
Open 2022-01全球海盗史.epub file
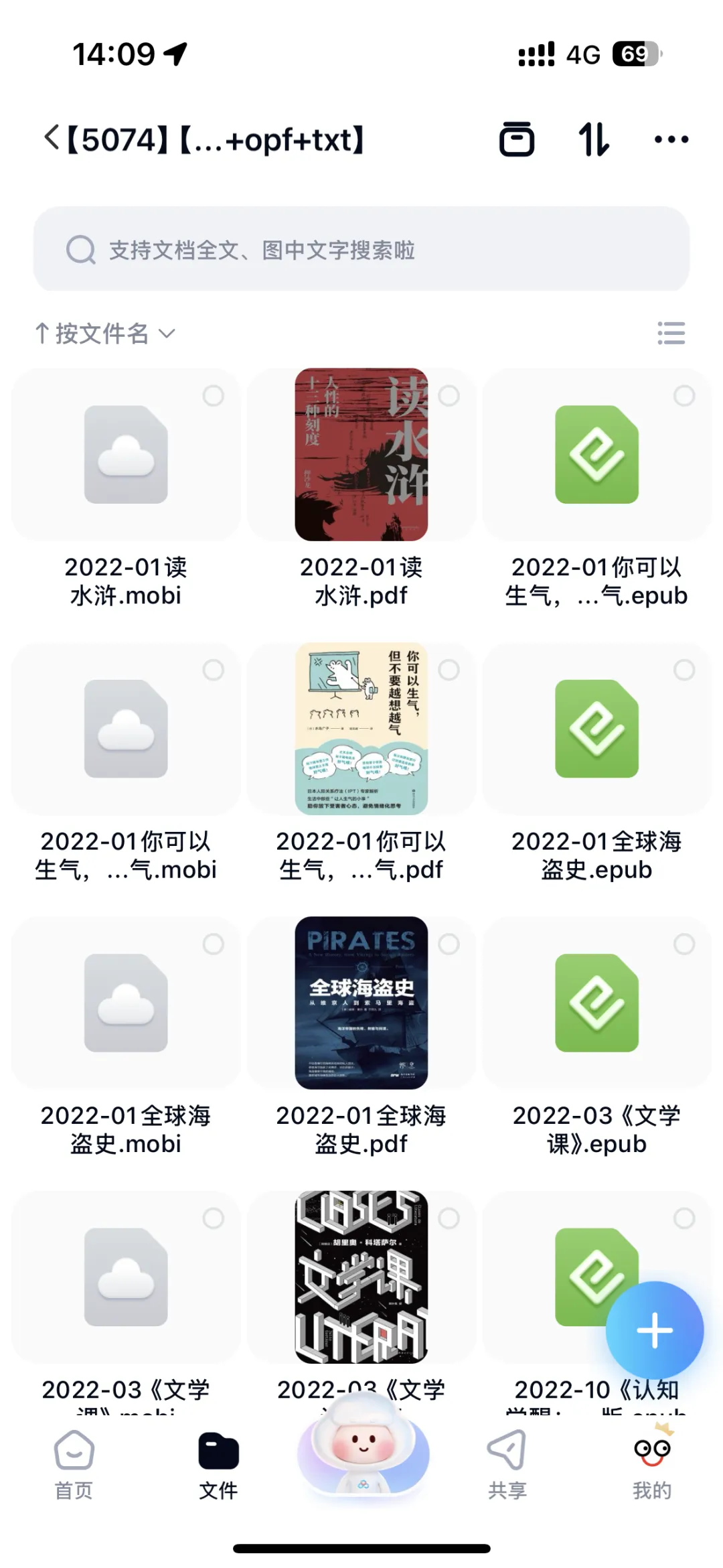[x=596, y=730]
